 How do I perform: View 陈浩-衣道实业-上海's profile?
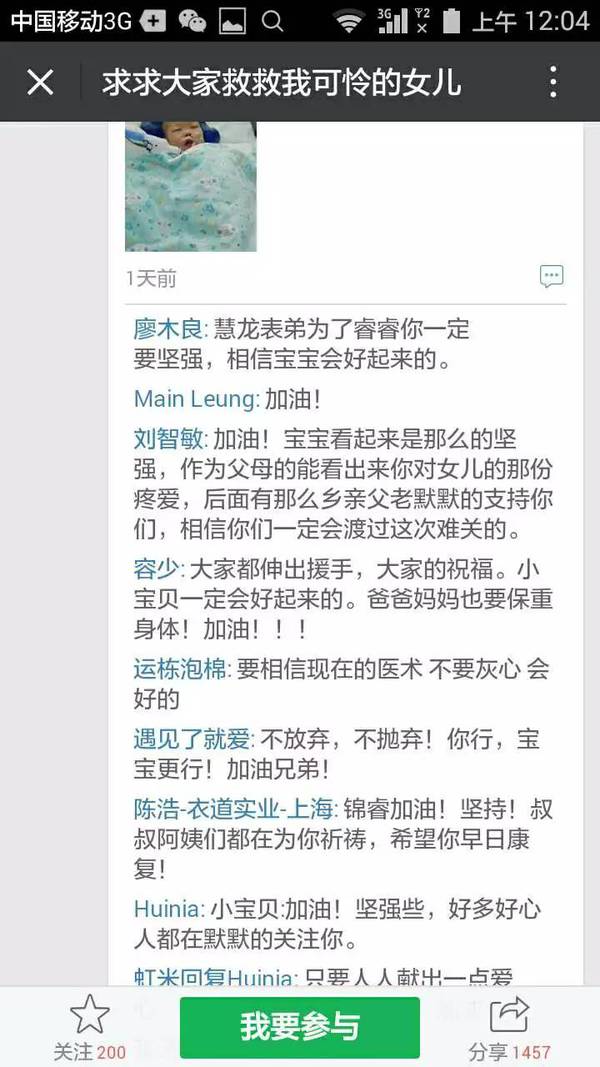[235, 809]
